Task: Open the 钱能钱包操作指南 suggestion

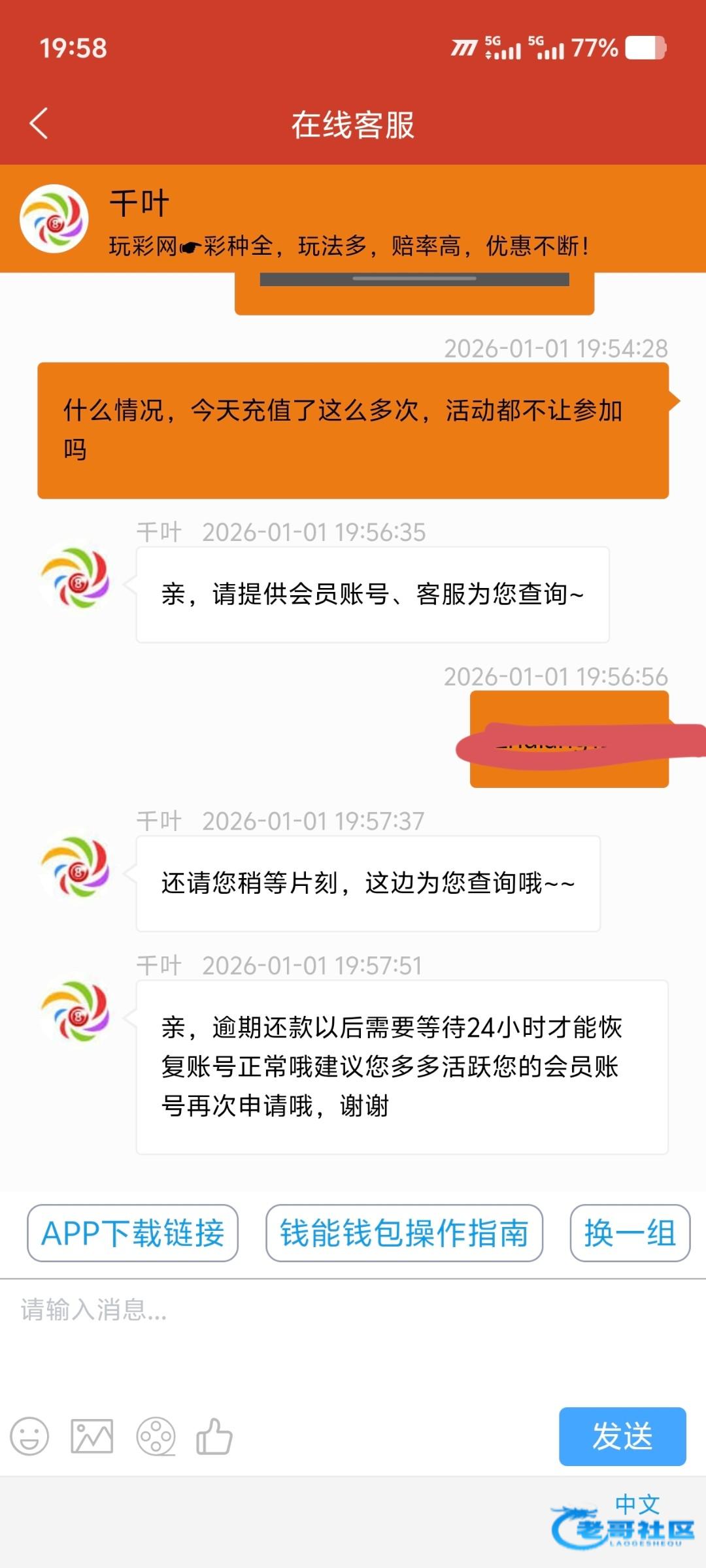Action: [x=404, y=1233]
